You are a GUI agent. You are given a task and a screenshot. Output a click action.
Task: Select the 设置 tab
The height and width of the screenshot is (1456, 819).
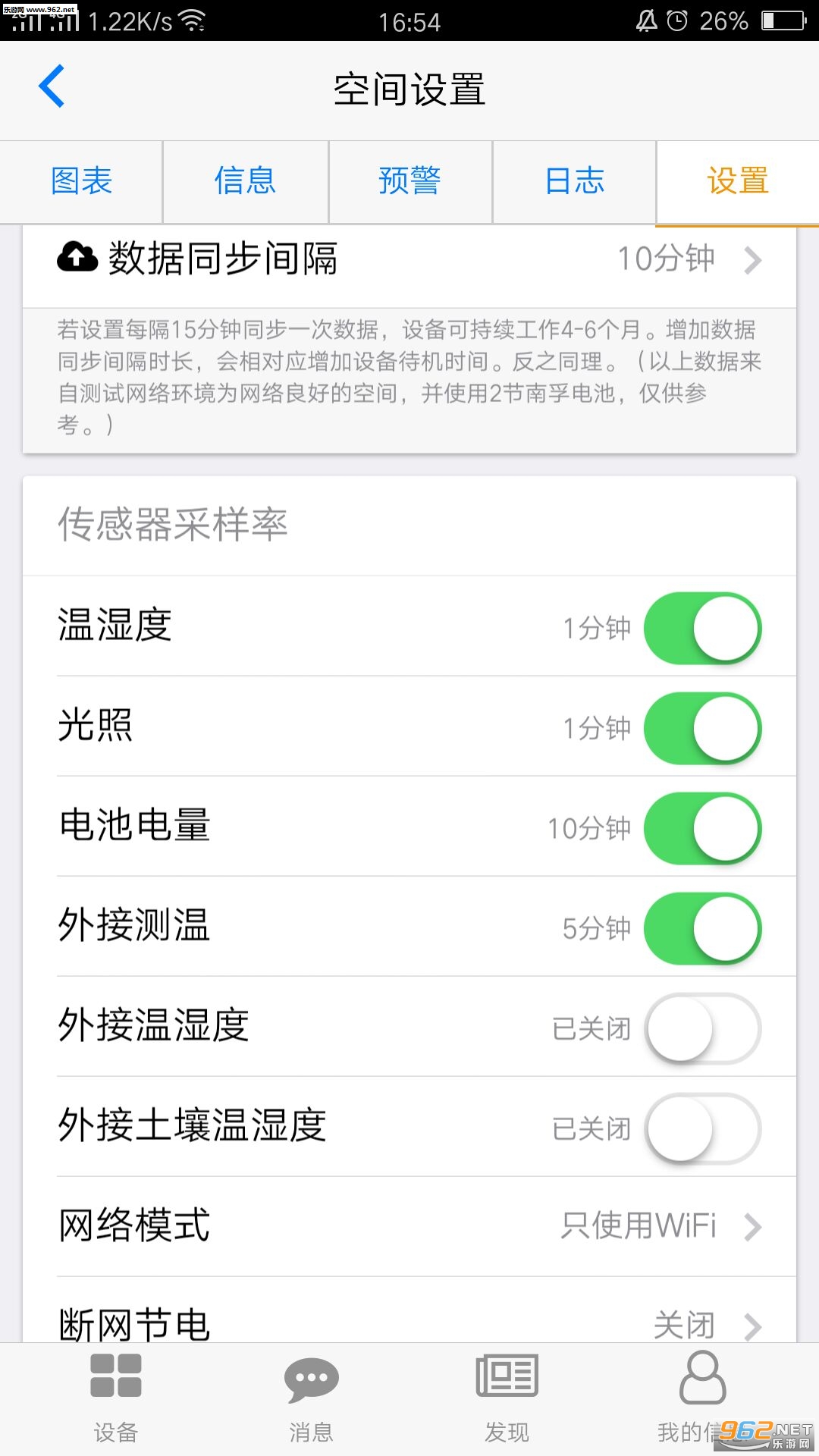click(x=738, y=182)
